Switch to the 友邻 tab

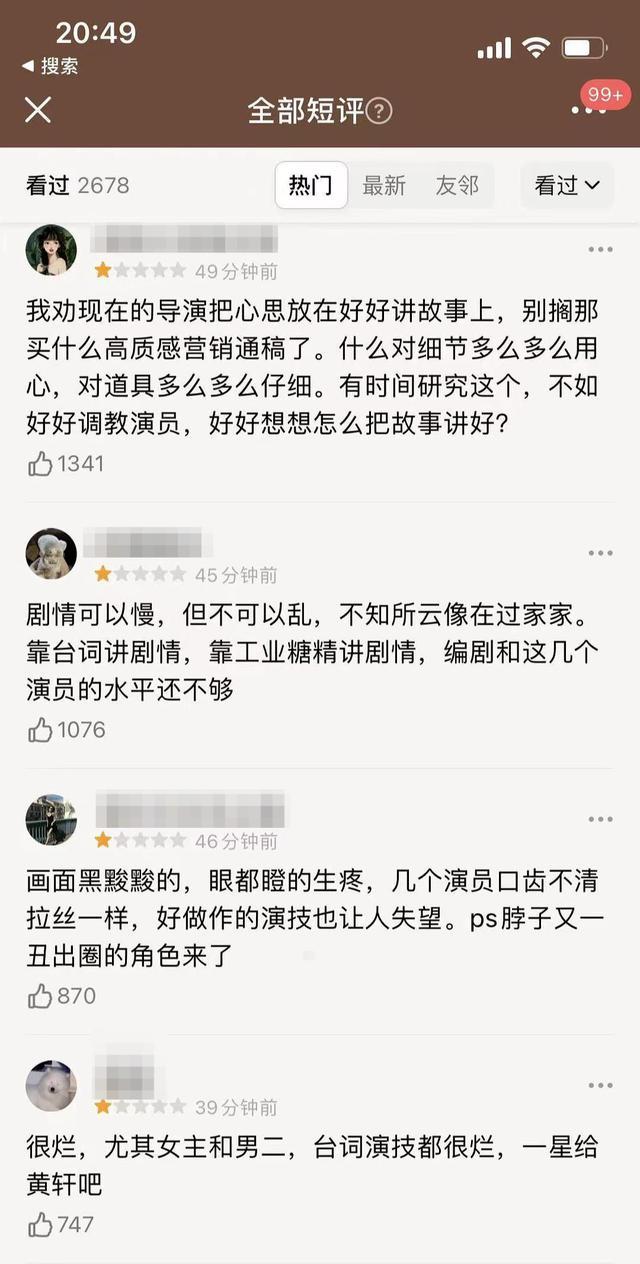coord(457,185)
